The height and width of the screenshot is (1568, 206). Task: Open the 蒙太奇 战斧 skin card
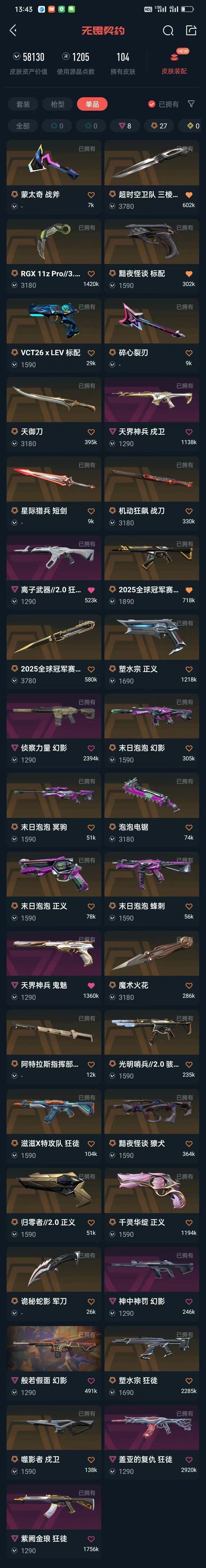[54, 176]
